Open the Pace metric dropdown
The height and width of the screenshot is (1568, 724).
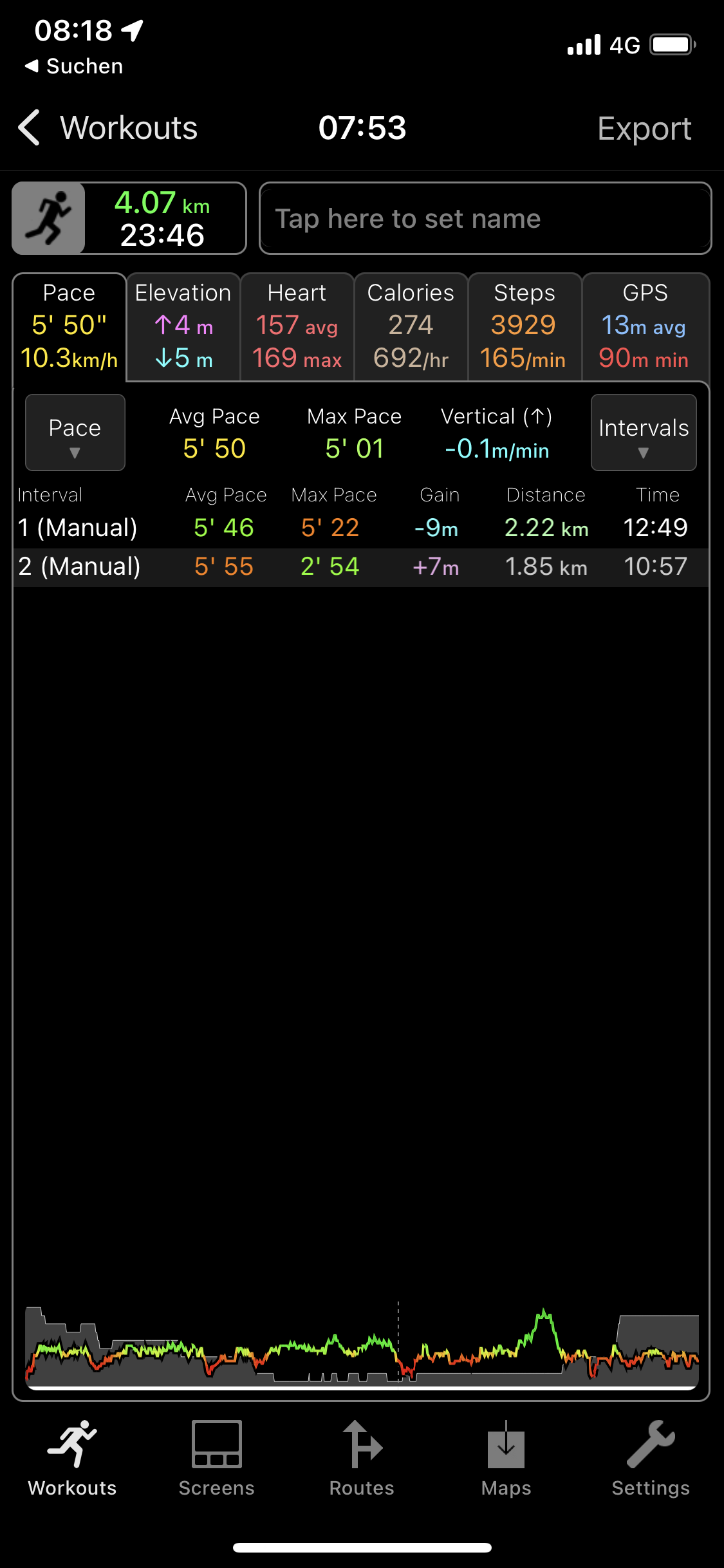click(75, 433)
